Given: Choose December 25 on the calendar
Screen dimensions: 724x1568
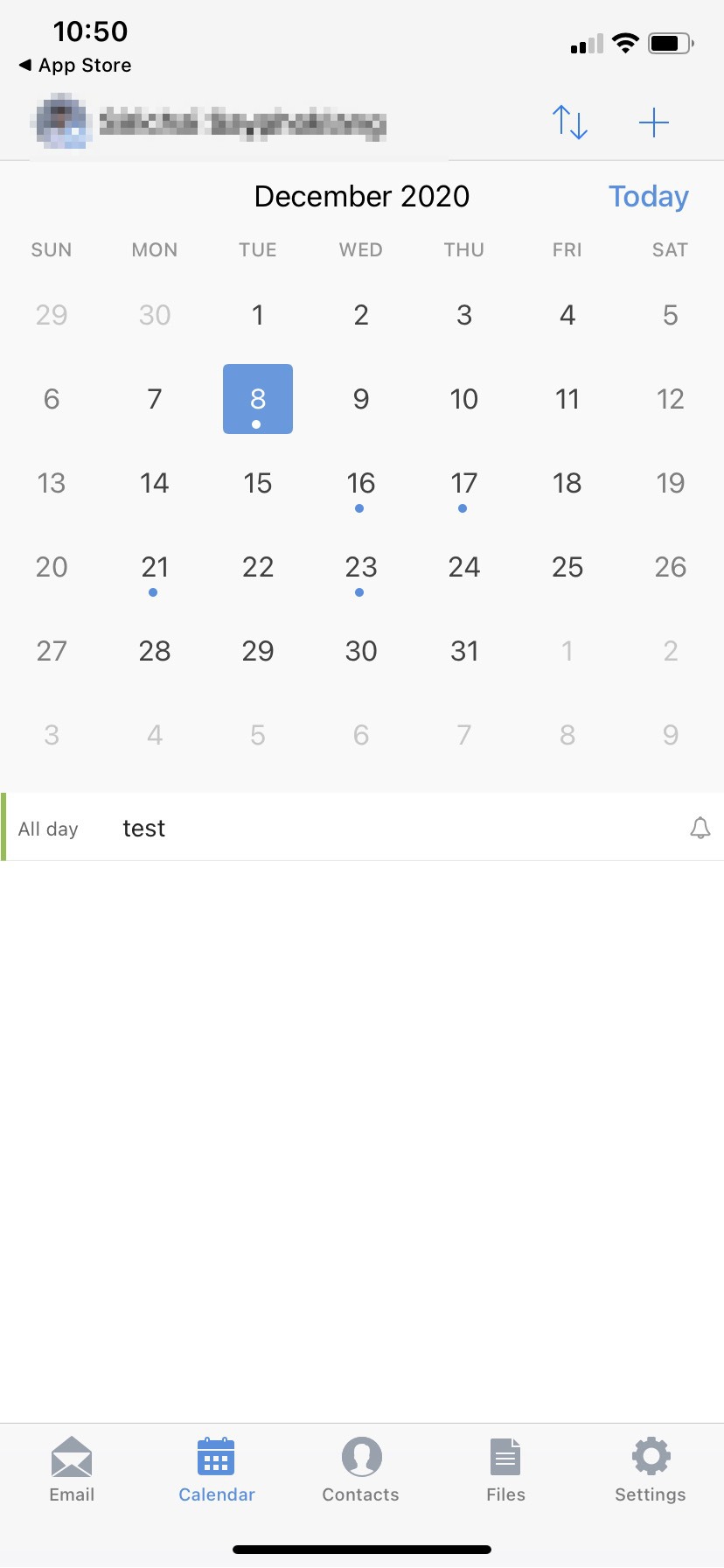Looking at the screenshot, I should click(x=567, y=568).
